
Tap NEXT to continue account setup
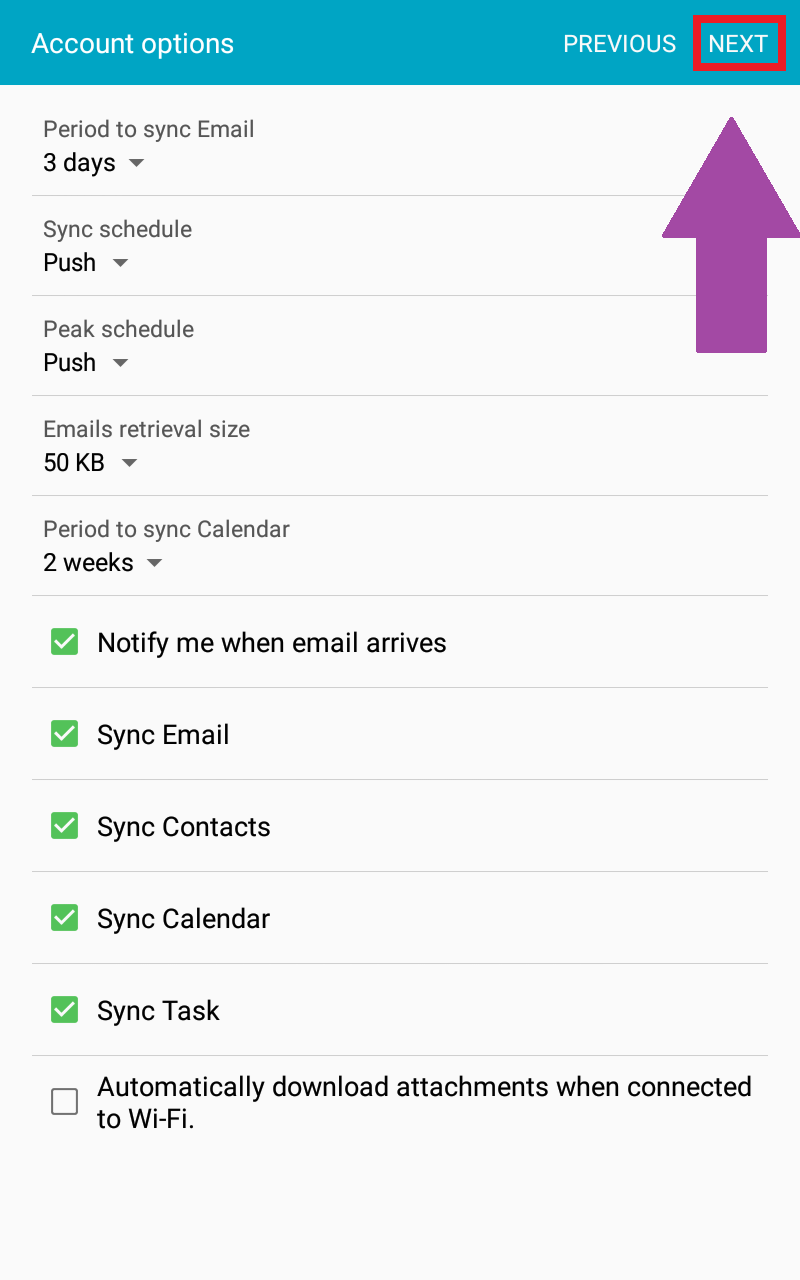point(738,44)
